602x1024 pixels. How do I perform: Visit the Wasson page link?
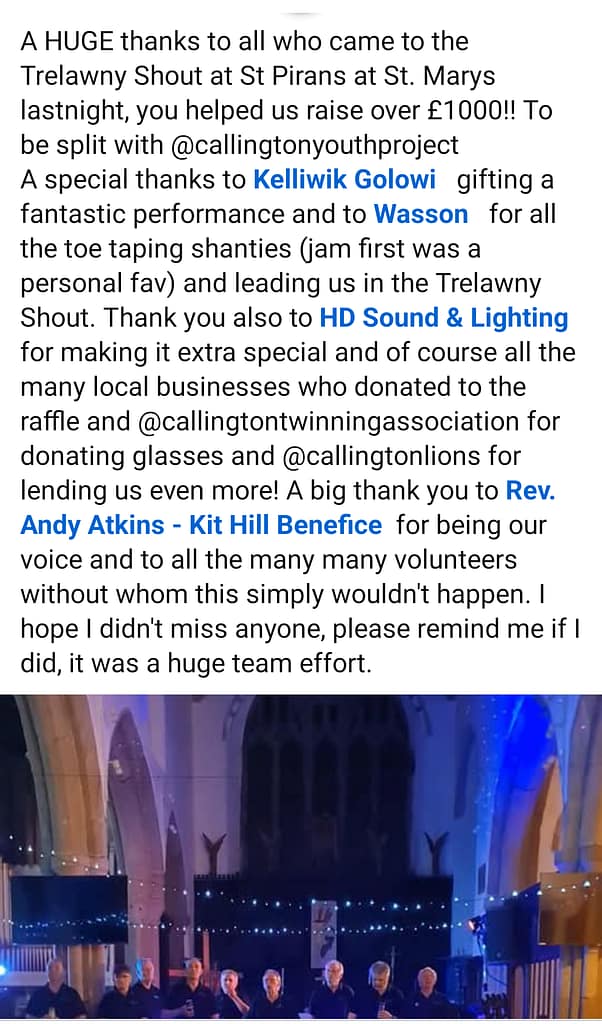pos(420,214)
